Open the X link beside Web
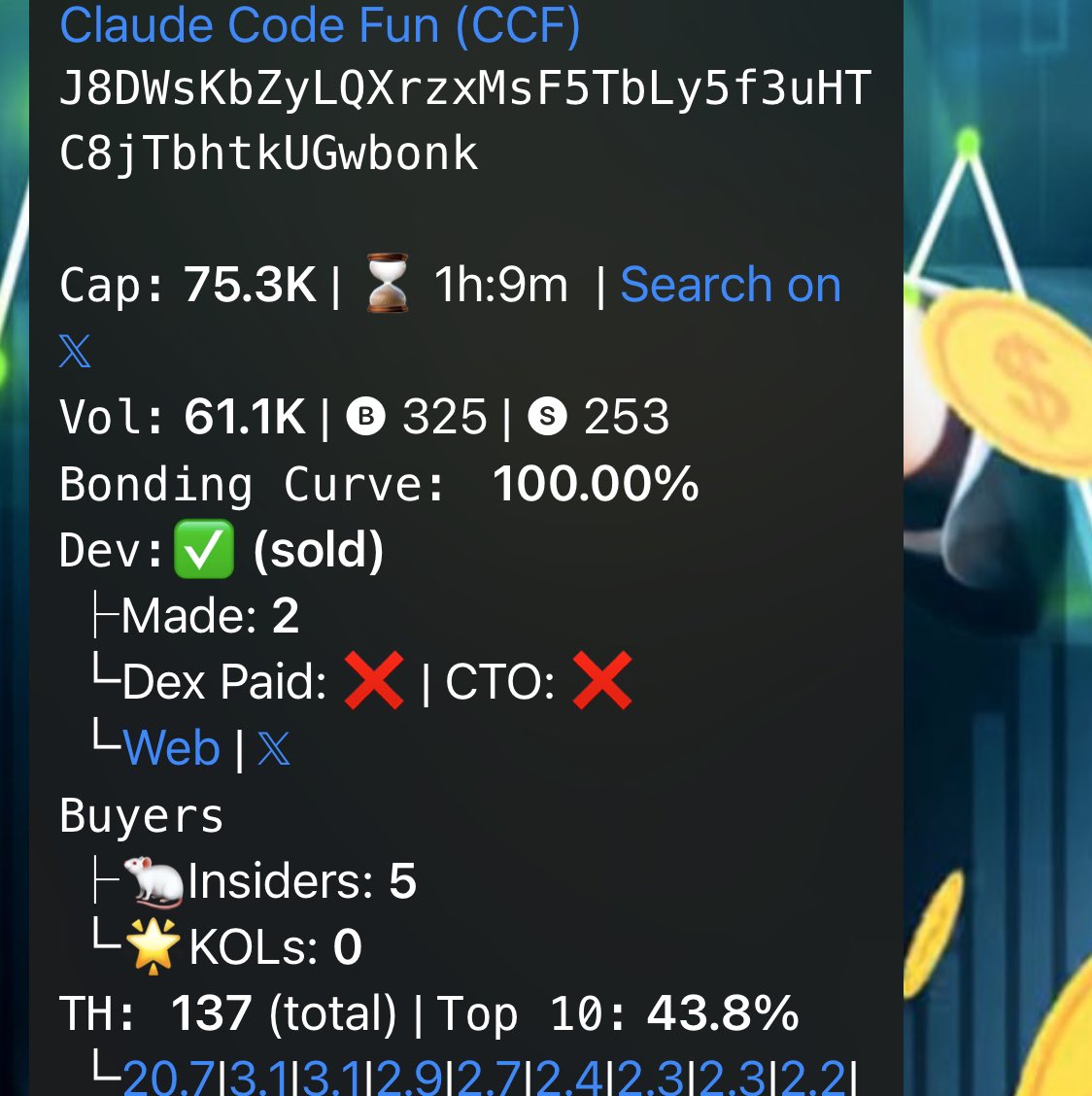 (274, 749)
